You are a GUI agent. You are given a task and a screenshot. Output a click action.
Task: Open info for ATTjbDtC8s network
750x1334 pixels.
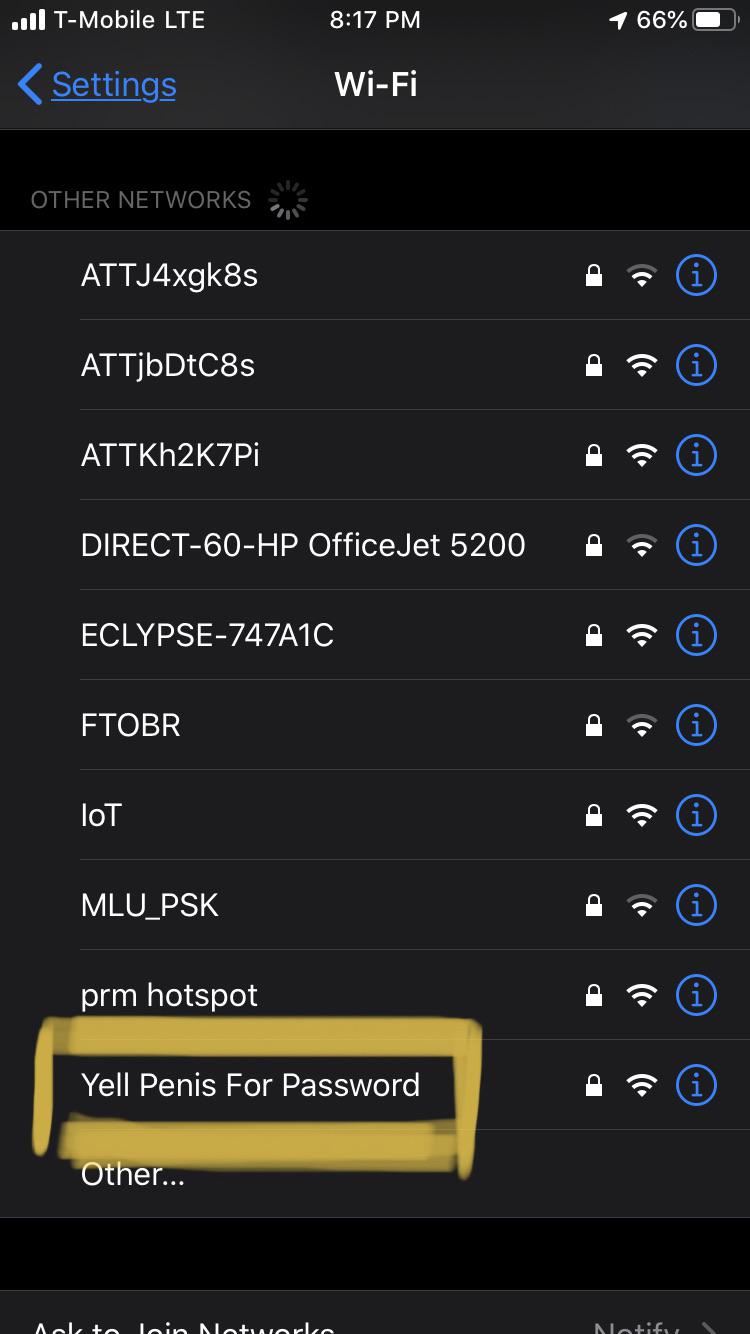point(696,366)
